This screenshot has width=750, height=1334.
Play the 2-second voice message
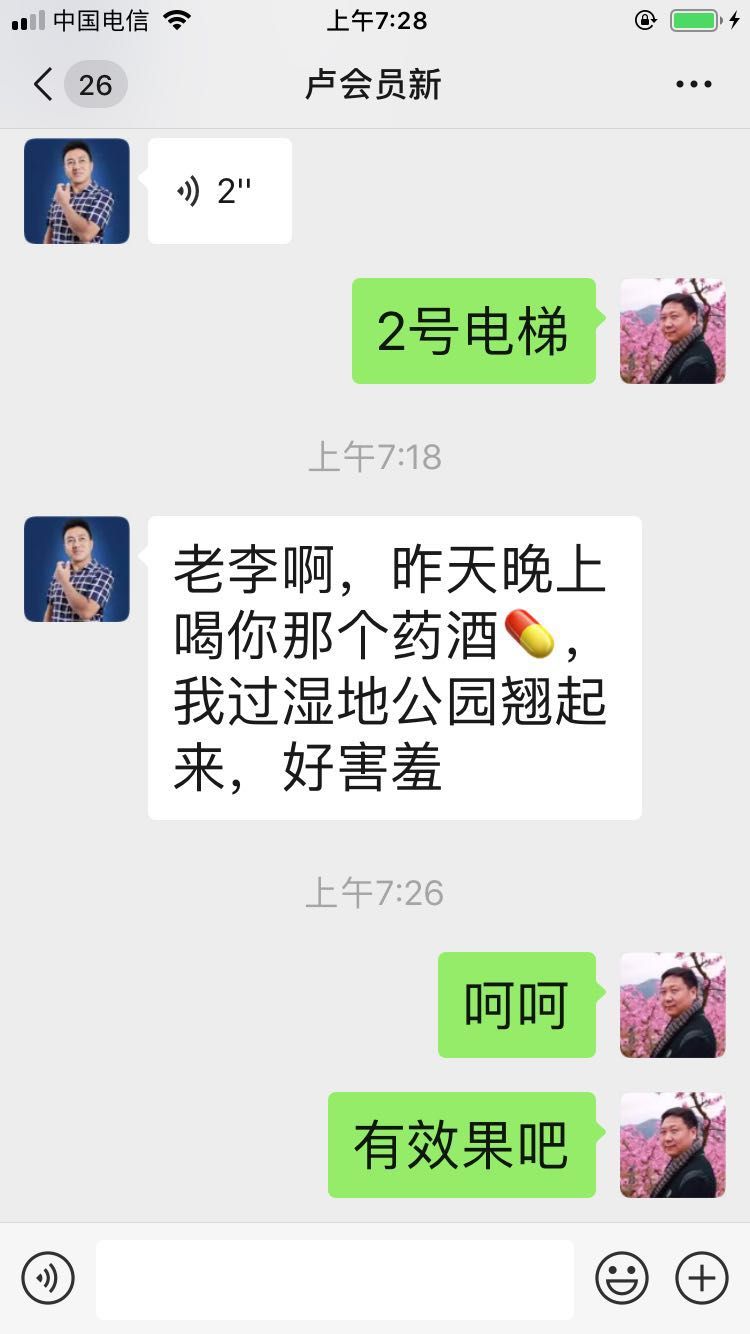point(220,191)
